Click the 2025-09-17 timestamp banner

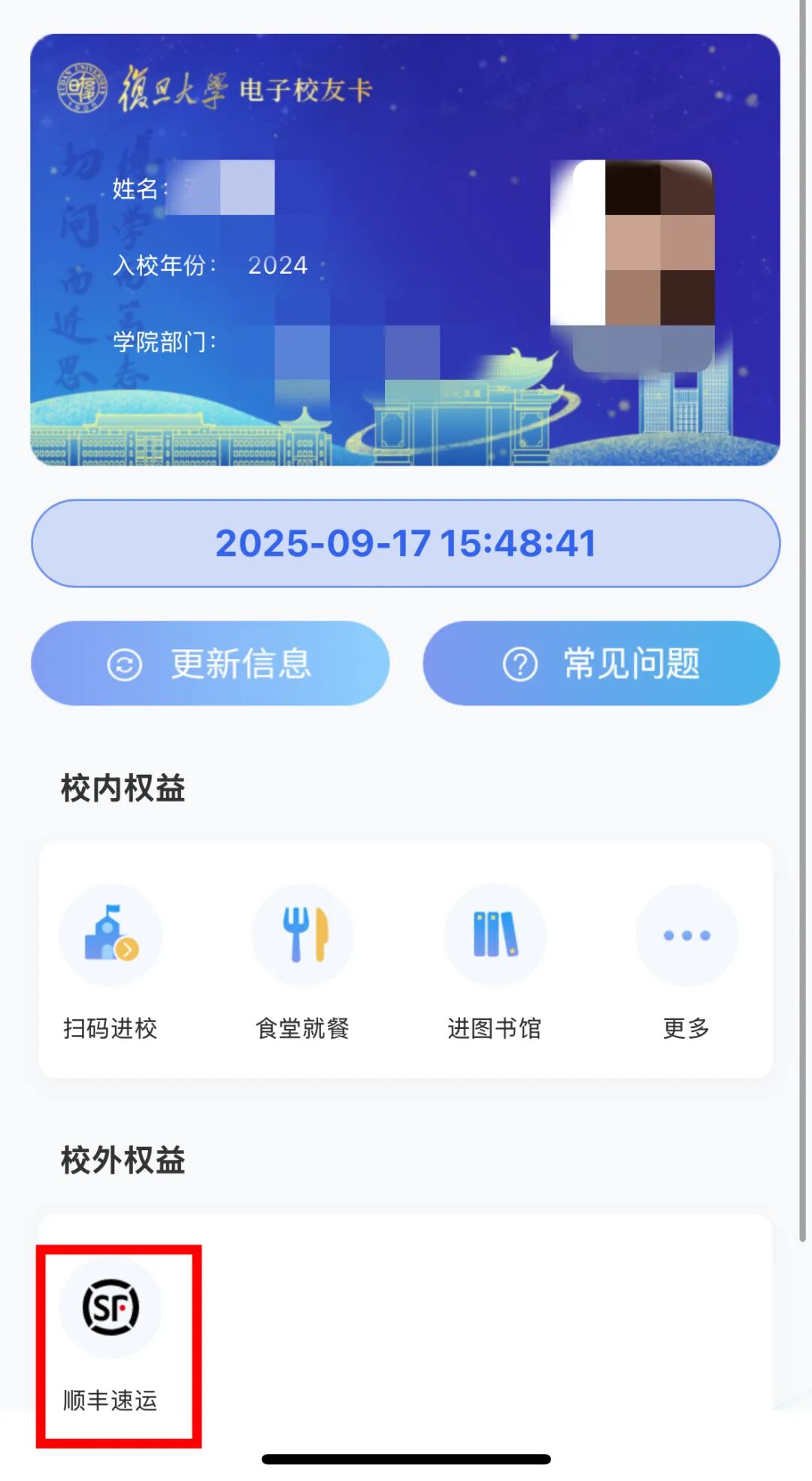pyautogui.click(x=406, y=543)
